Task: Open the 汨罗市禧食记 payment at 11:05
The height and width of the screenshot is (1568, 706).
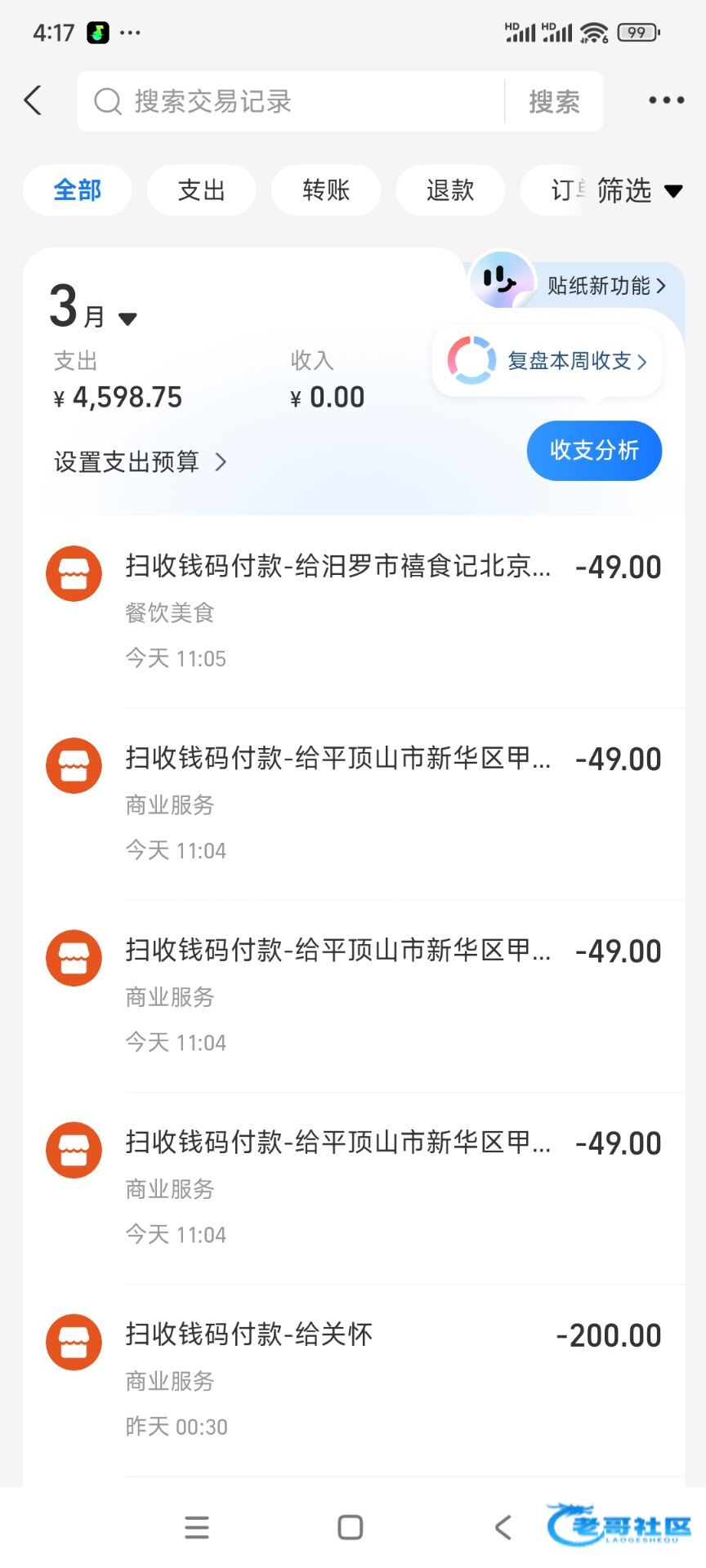Action: 353,611
